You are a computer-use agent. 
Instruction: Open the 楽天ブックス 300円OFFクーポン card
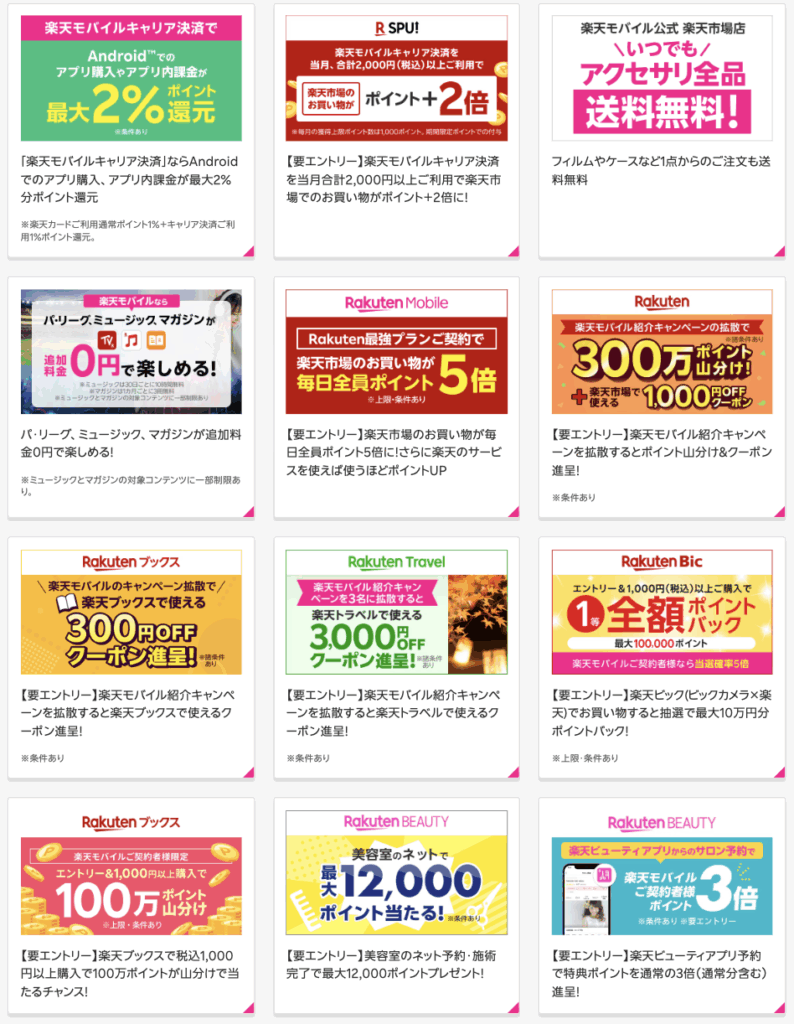click(x=131, y=611)
